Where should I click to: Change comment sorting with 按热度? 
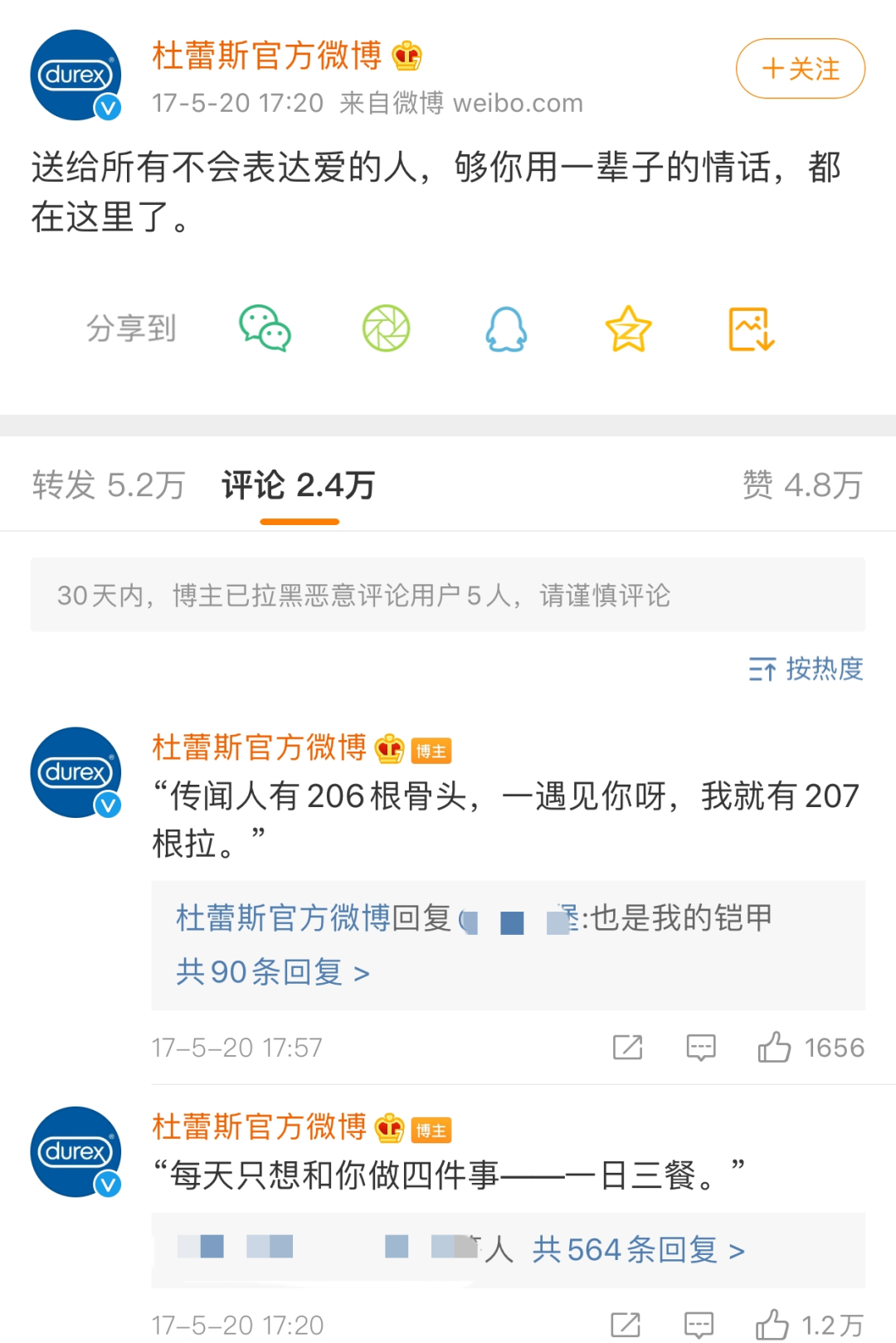[806, 669]
